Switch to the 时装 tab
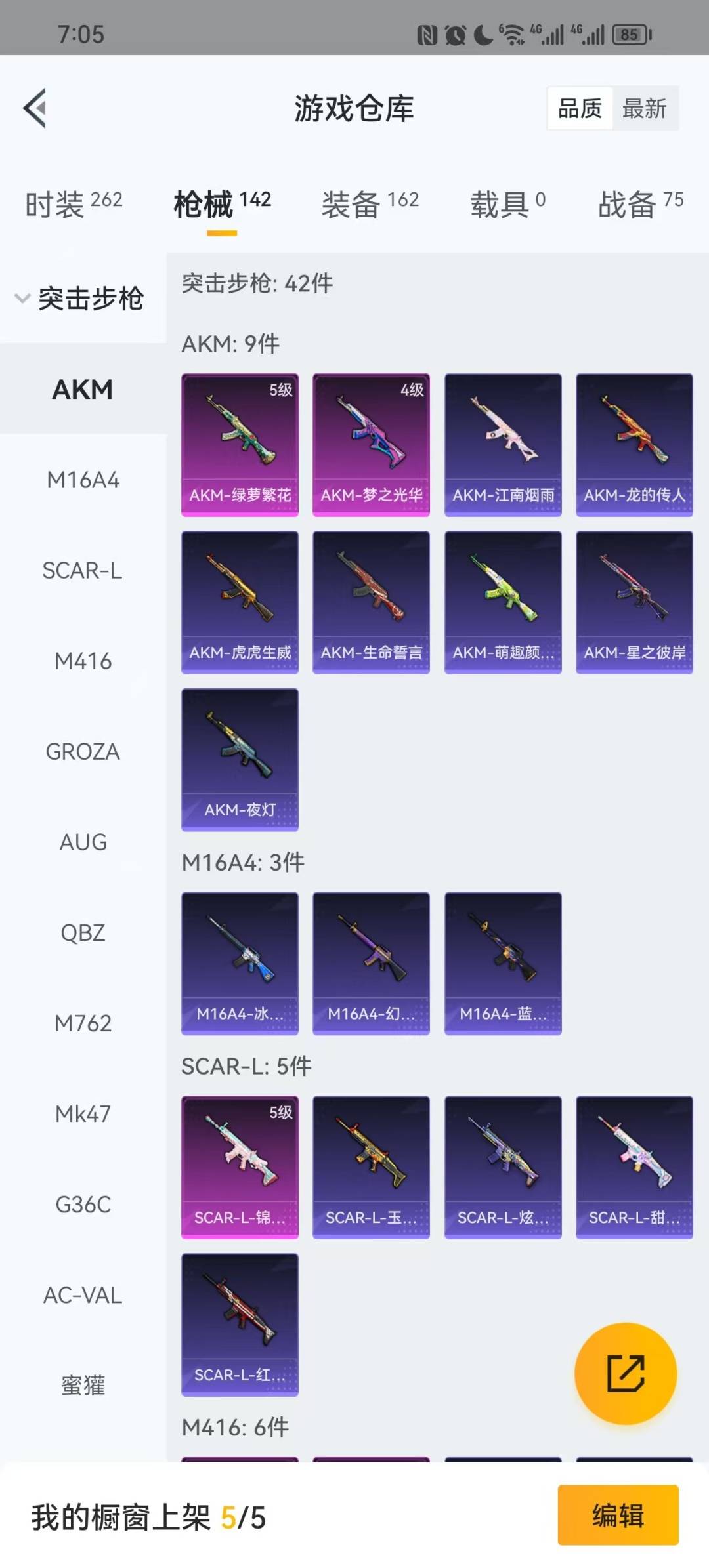This screenshot has width=709, height=1568. (x=74, y=204)
